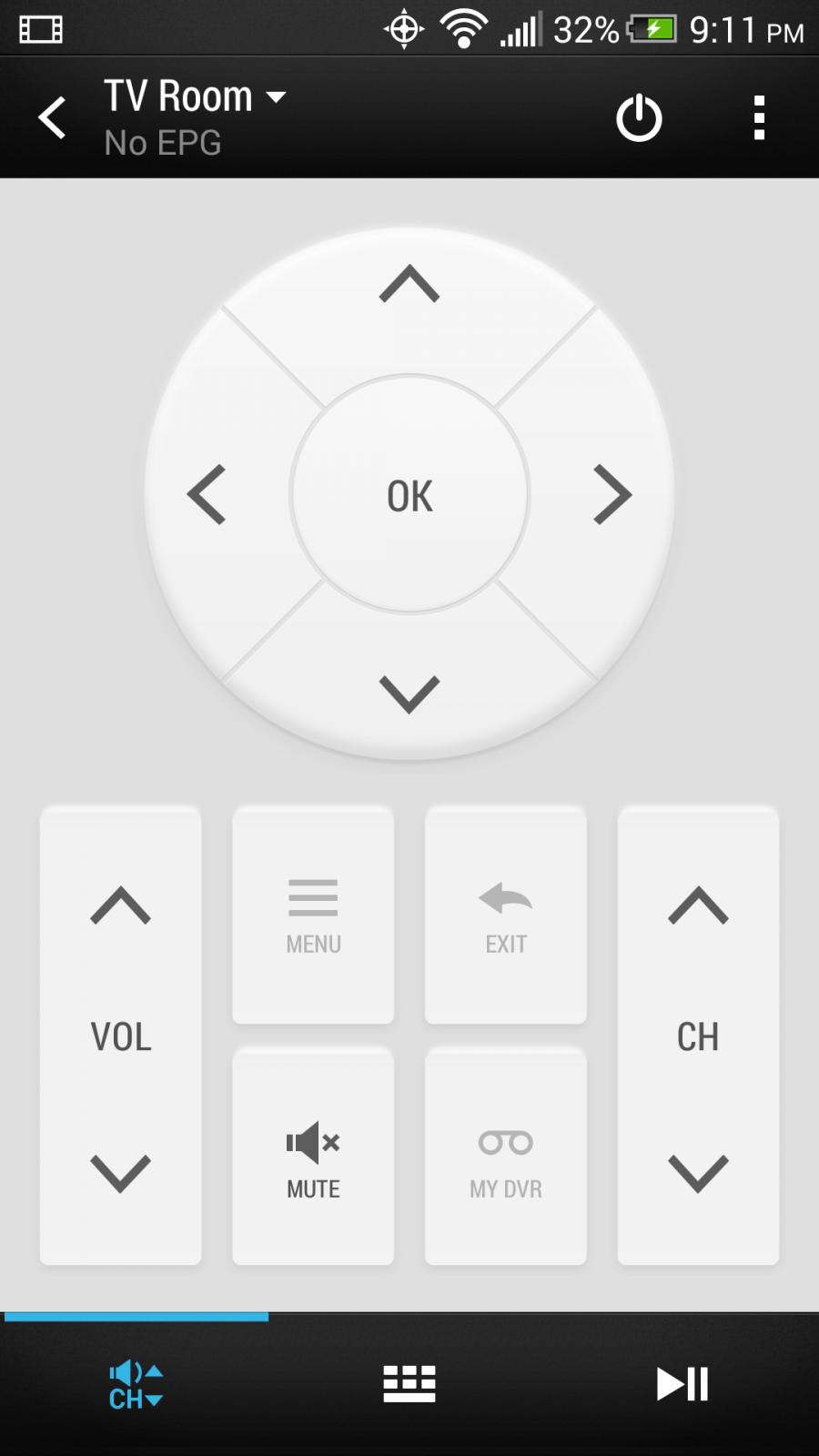Tap the EXIT button
Viewport: 819px width, 1456px height.
point(506,916)
